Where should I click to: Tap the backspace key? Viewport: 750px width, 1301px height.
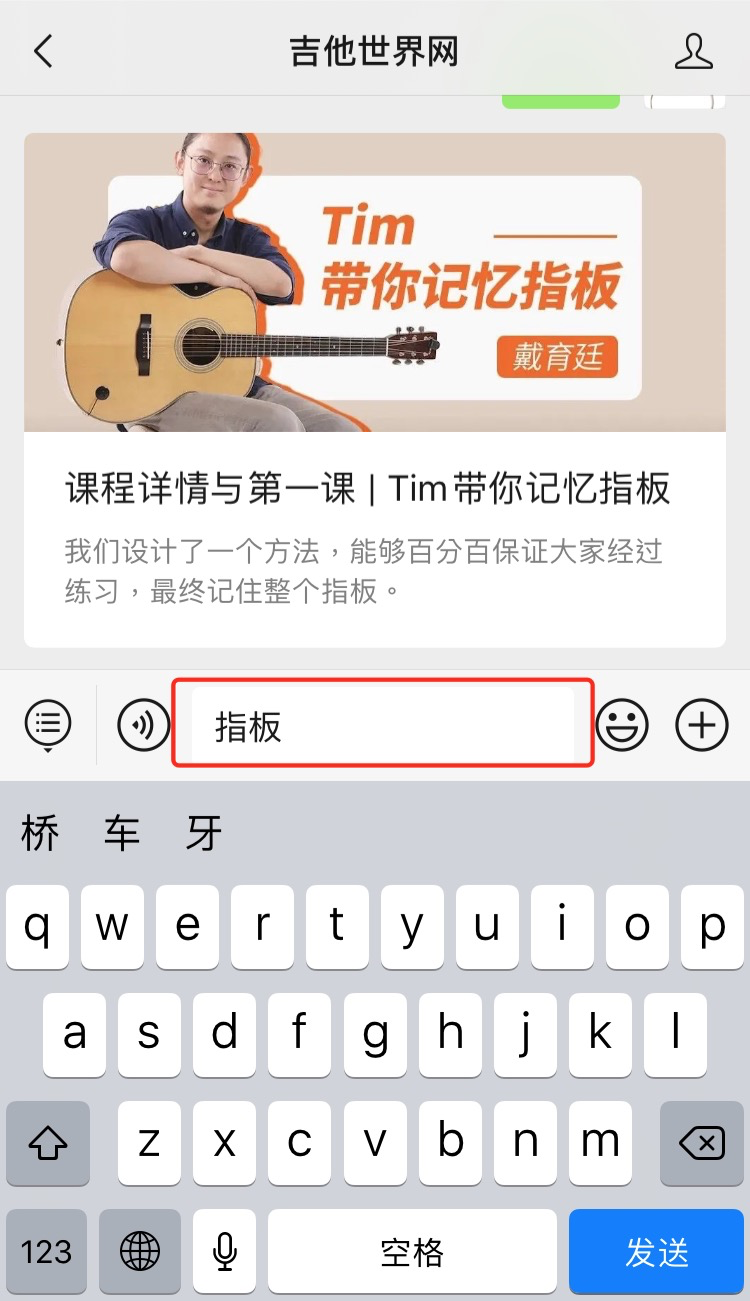point(702,1143)
